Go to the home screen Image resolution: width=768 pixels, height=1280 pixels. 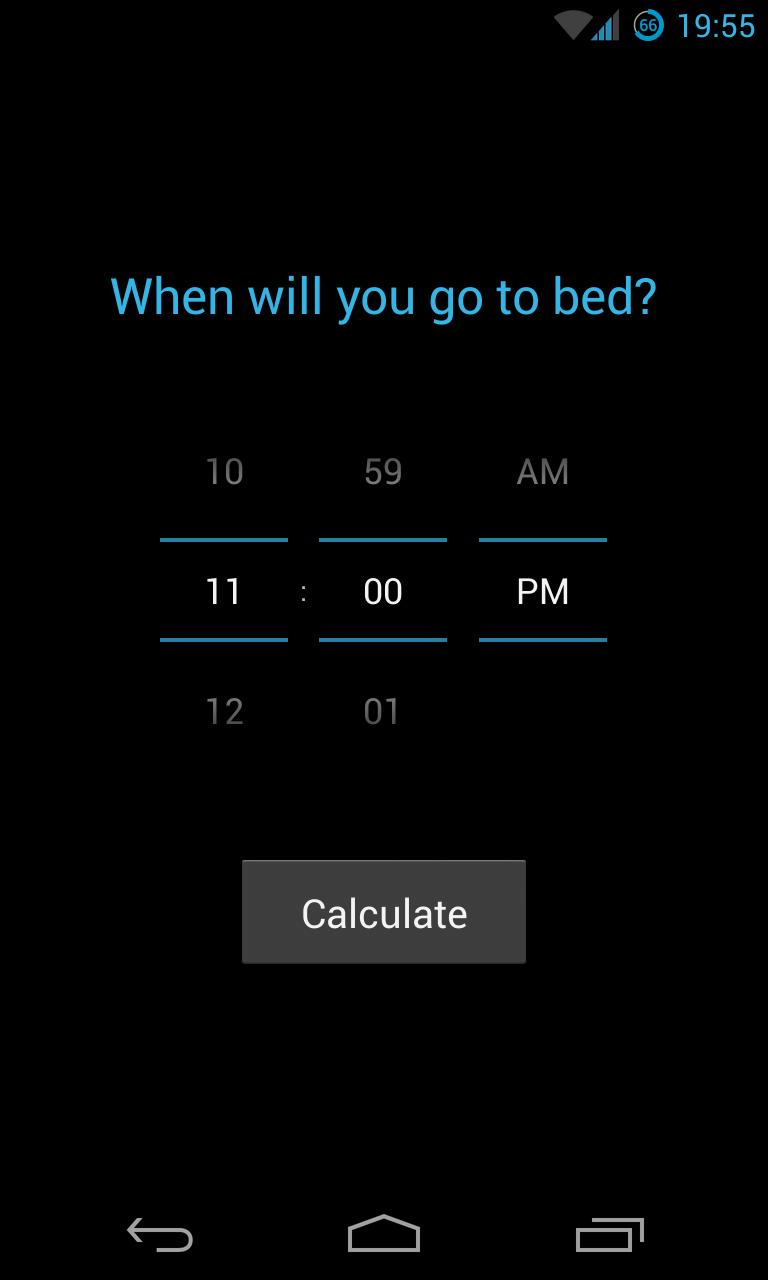click(x=383, y=1235)
